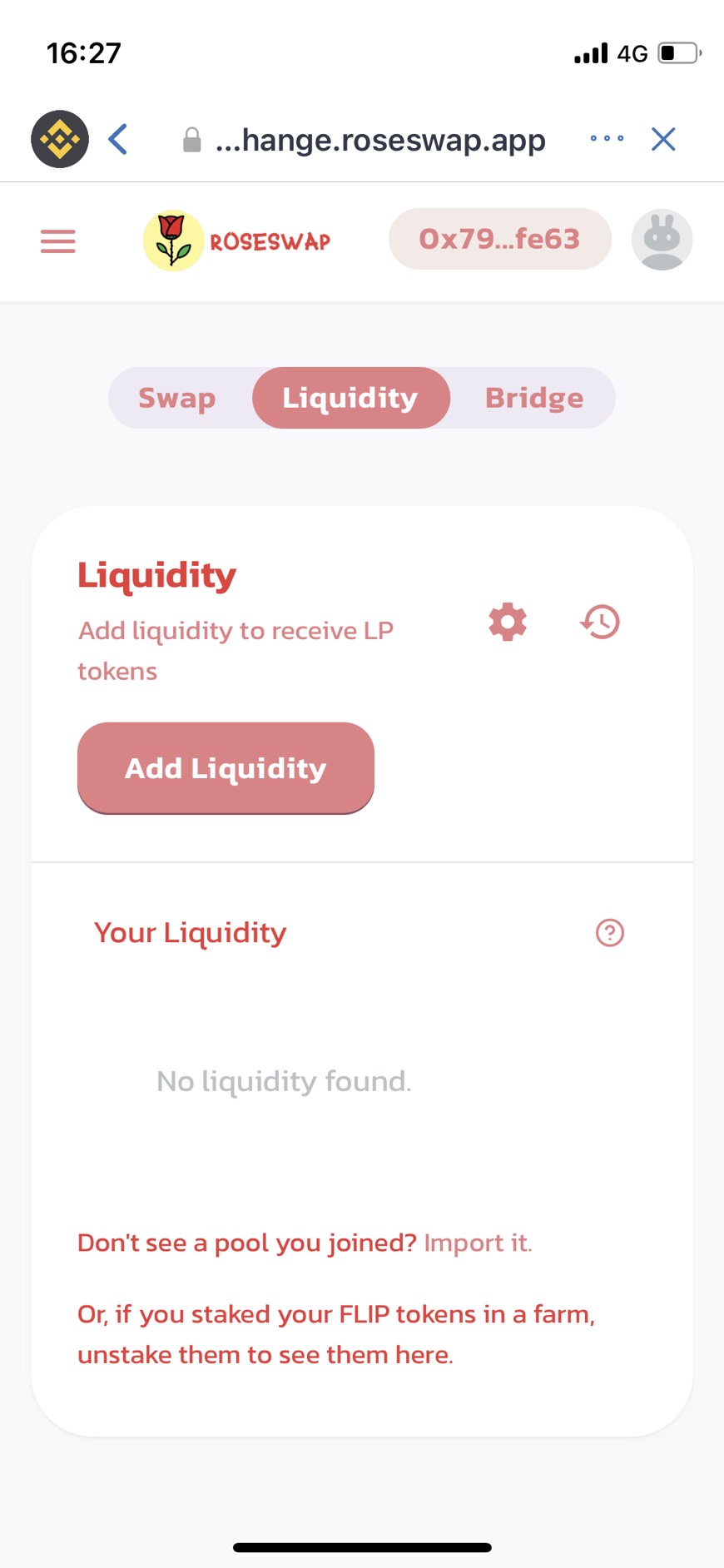Tap the Add Liquidity button
Image resolution: width=724 pixels, height=1568 pixels.
click(226, 768)
